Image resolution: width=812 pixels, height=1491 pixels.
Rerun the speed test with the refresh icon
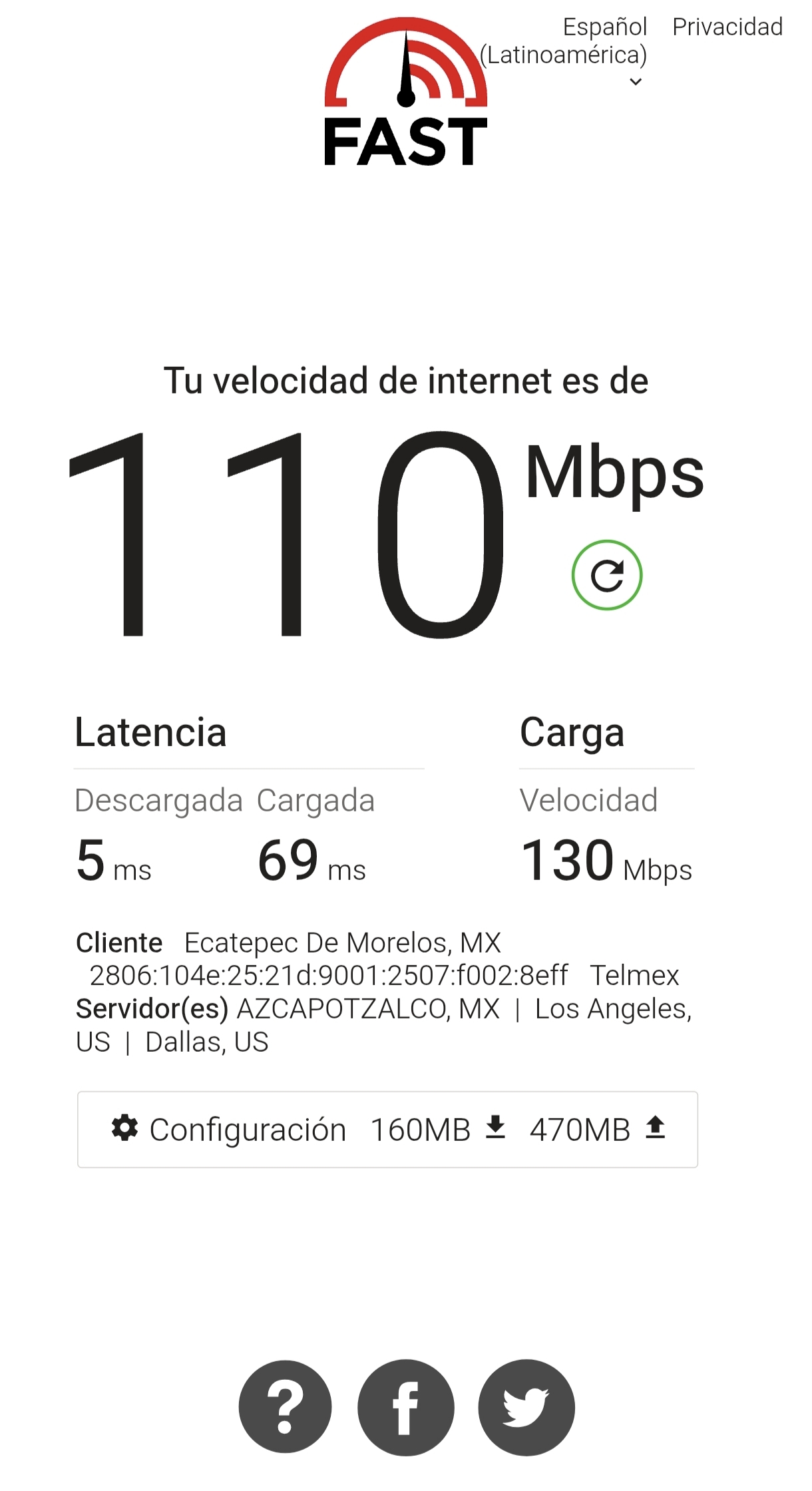[x=606, y=575]
